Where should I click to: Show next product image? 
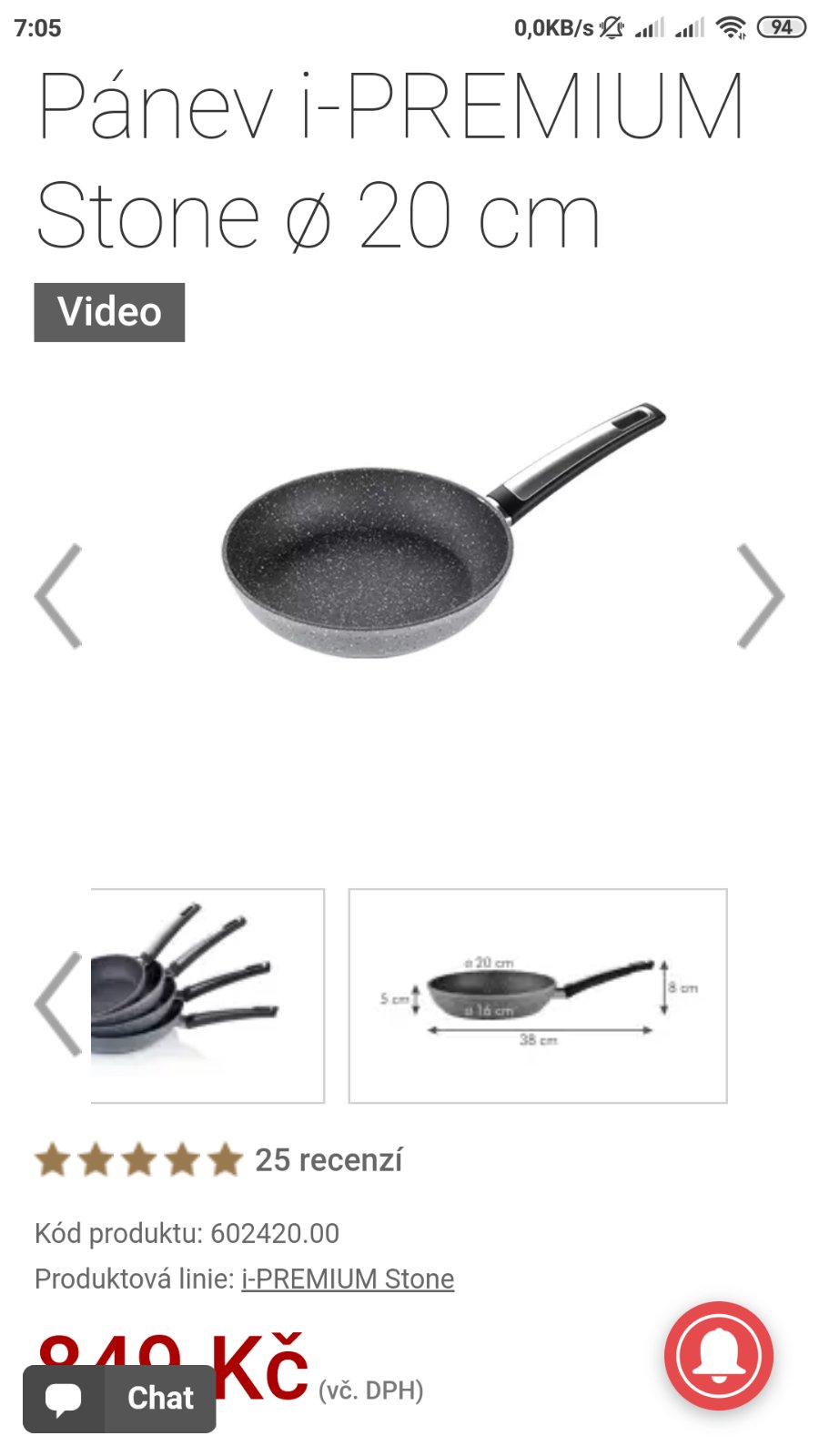coord(760,596)
